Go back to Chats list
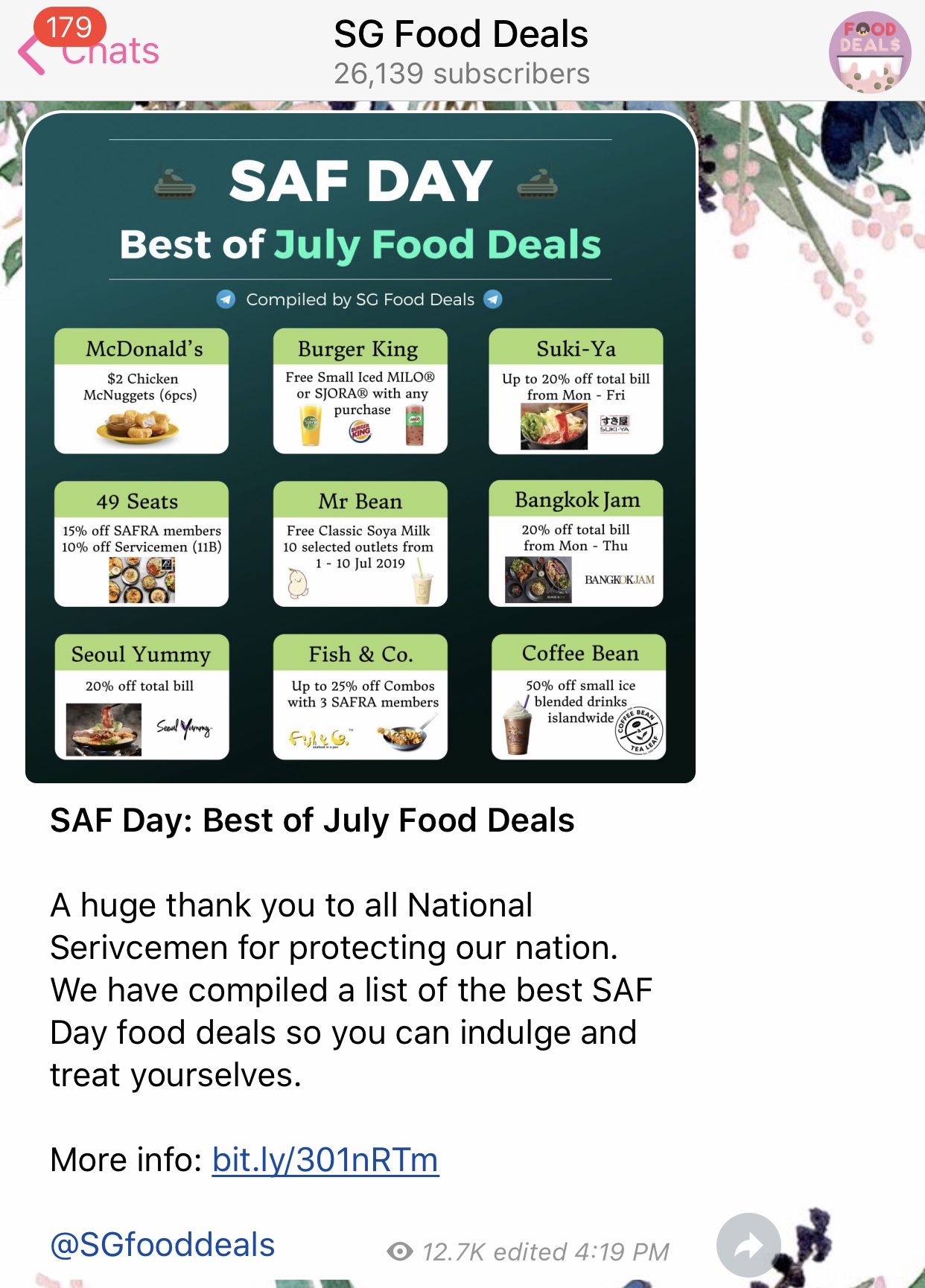The height and width of the screenshot is (1288, 925). pyautogui.click(x=88, y=51)
